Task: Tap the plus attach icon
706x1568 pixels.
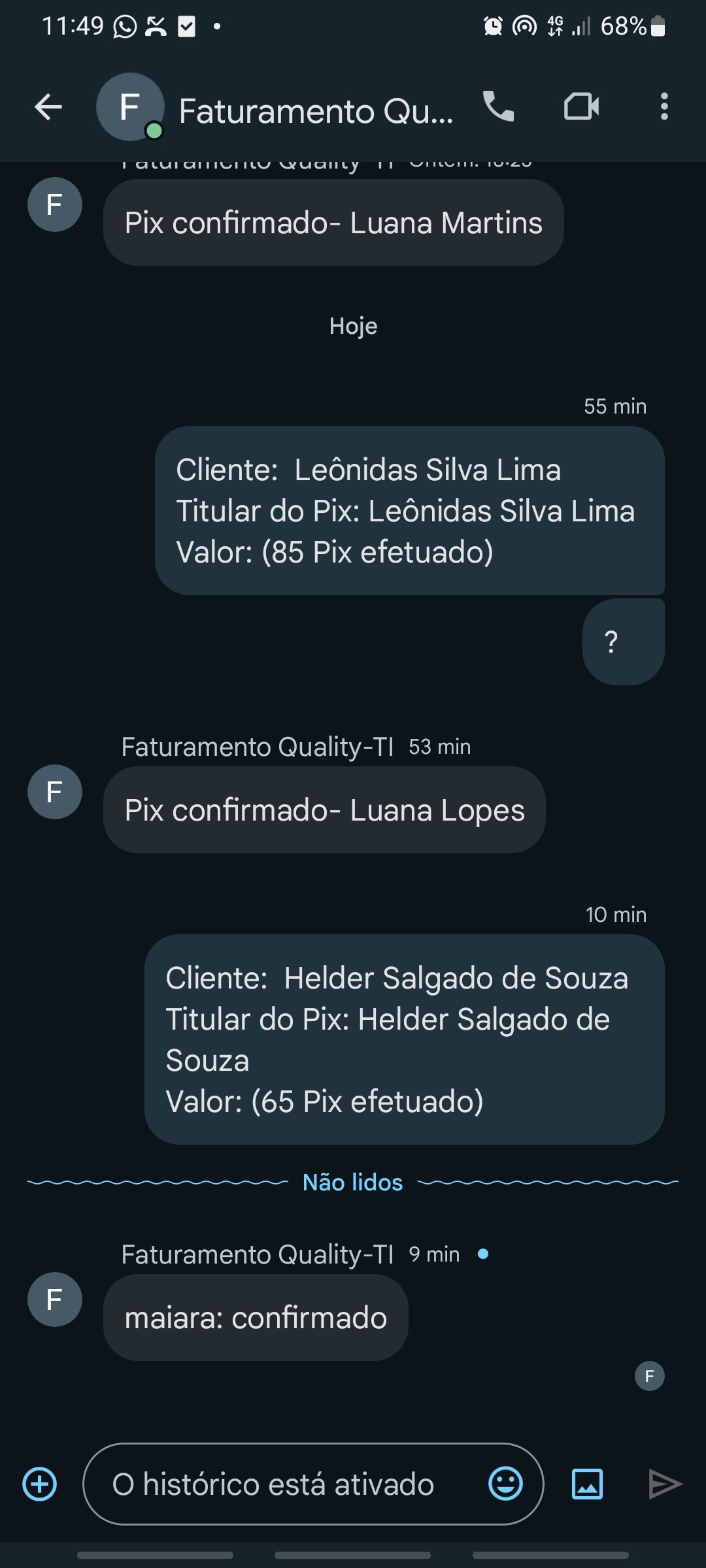Action: pyautogui.click(x=40, y=1484)
